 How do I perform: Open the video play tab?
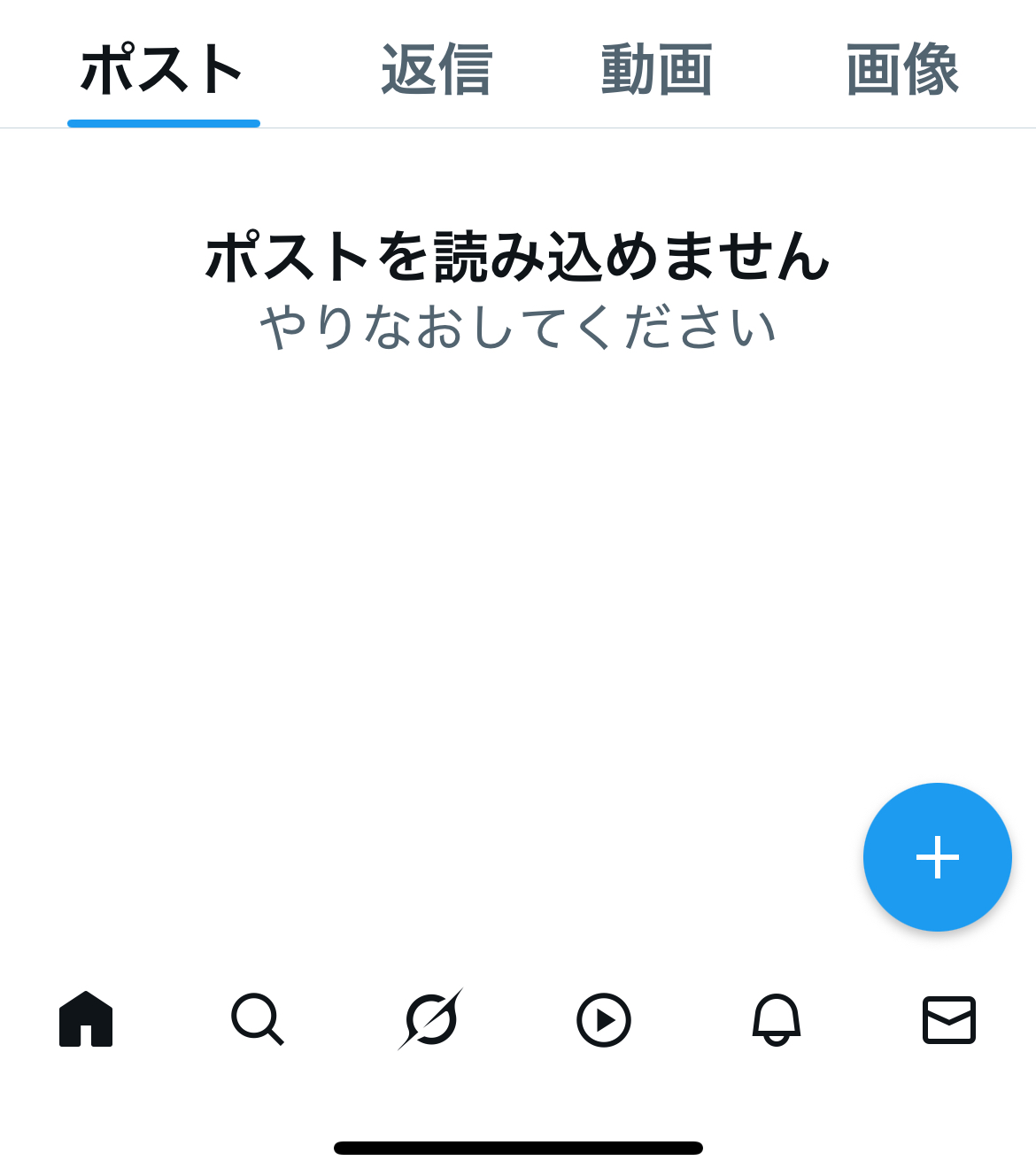tap(603, 1019)
